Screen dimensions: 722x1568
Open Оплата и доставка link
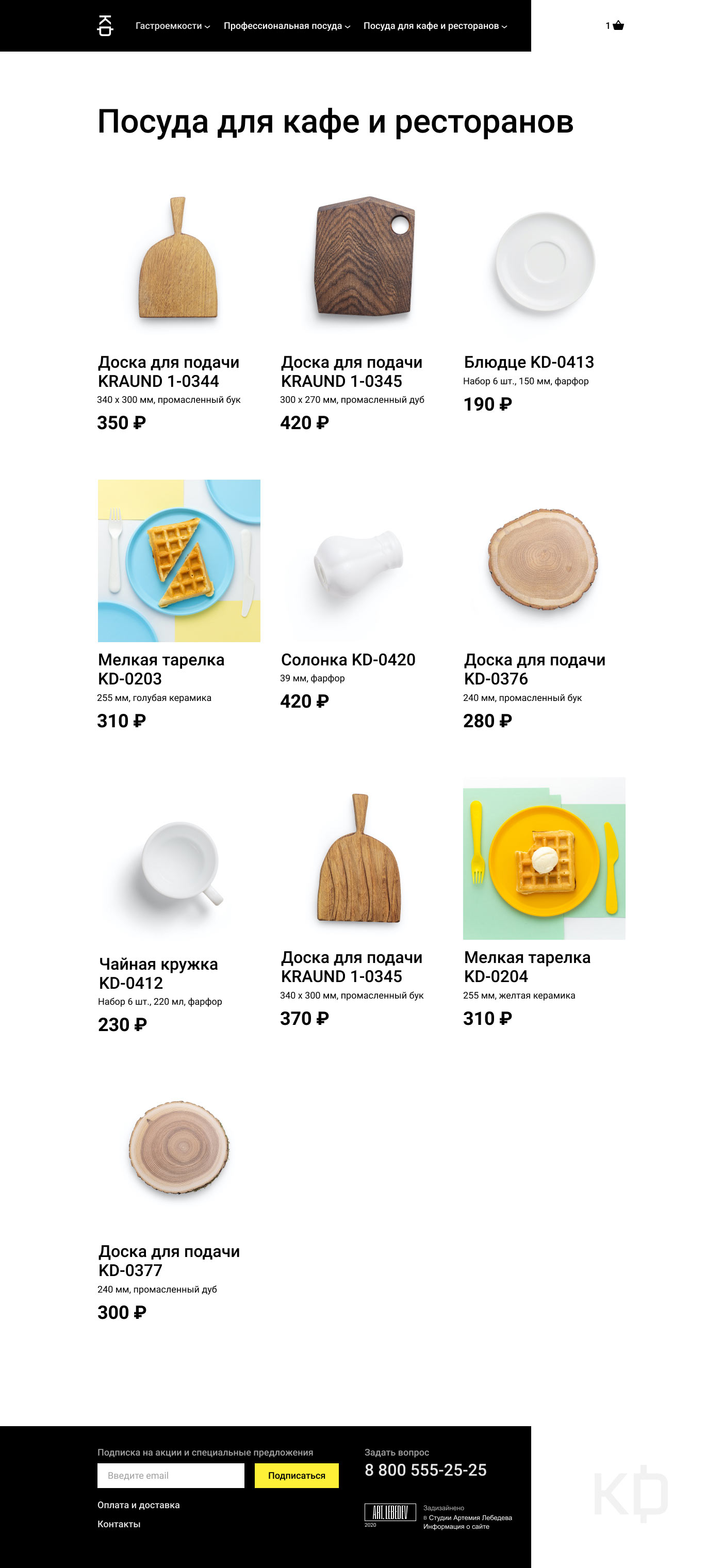tap(138, 1505)
